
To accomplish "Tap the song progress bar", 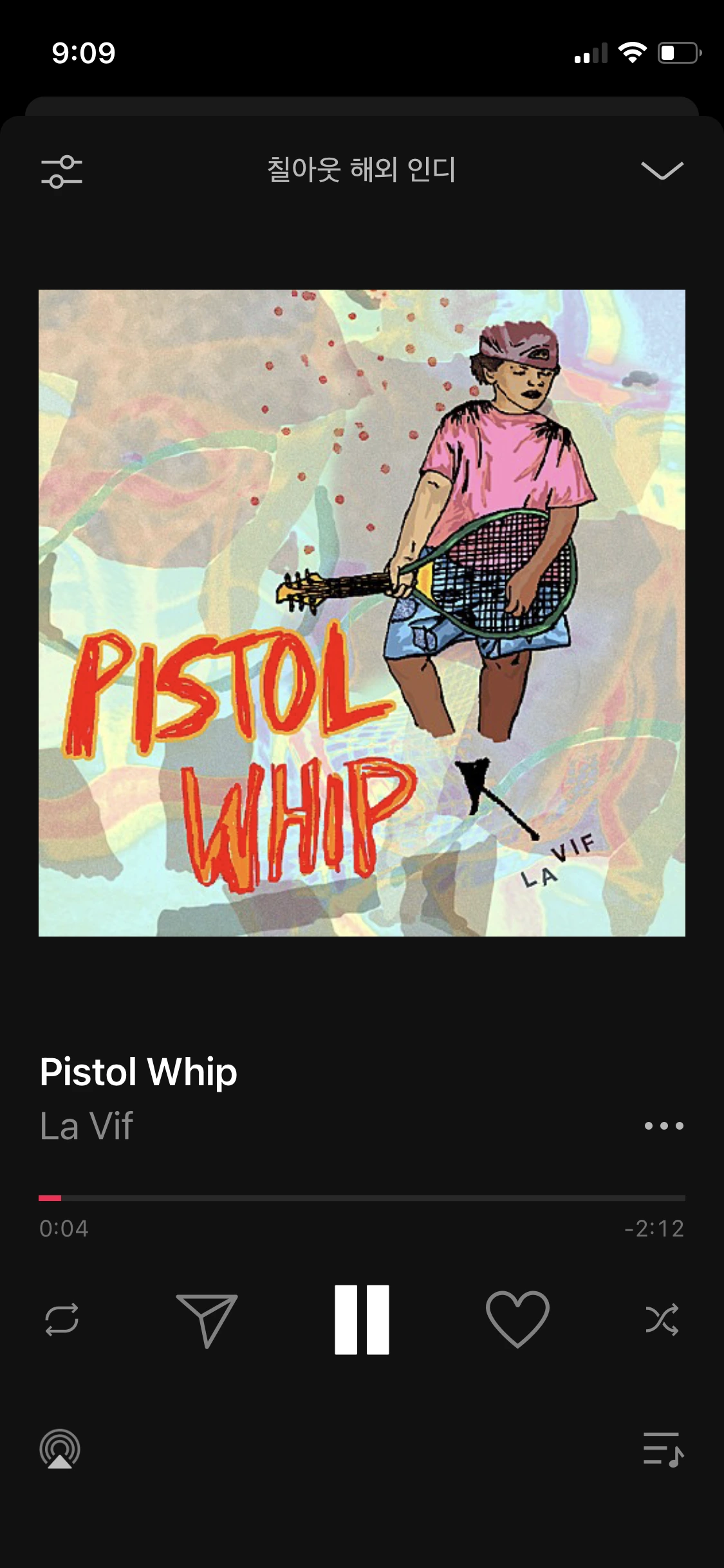I will pos(362,1198).
